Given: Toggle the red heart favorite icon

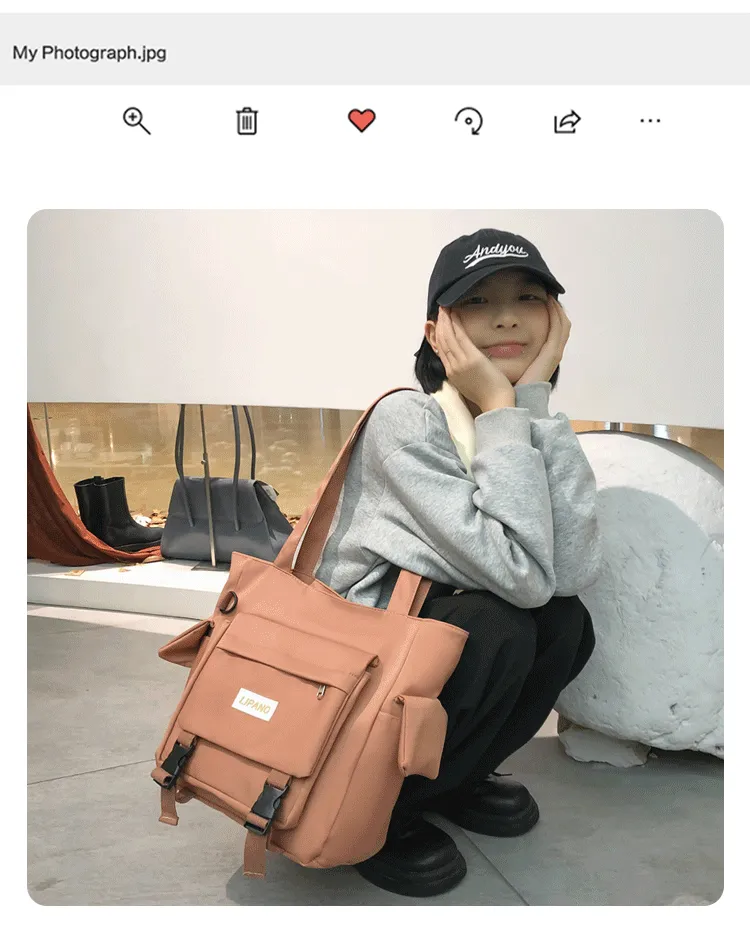Looking at the screenshot, I should coord(361,121).
